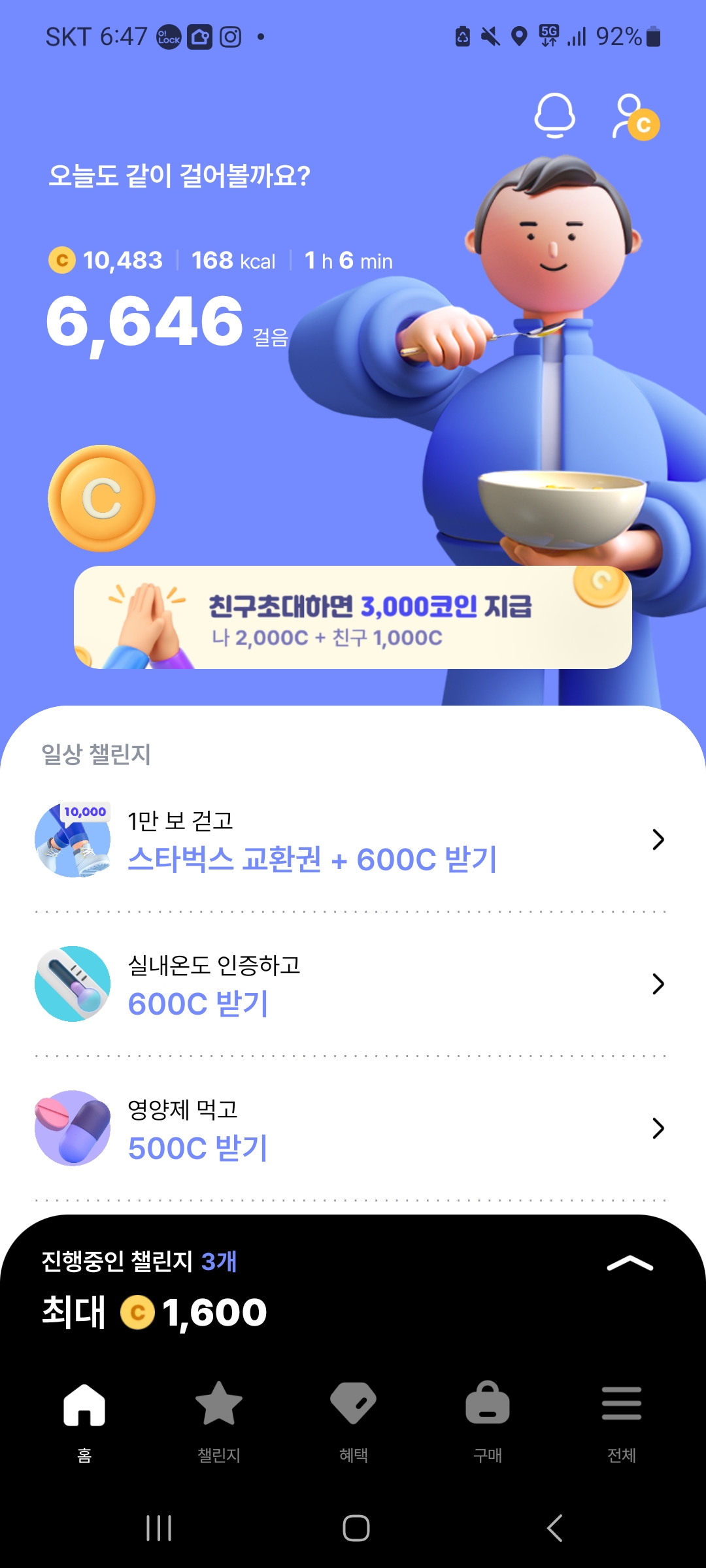
Task: Collect the large gold coin
Action: (x=101, y=498)
